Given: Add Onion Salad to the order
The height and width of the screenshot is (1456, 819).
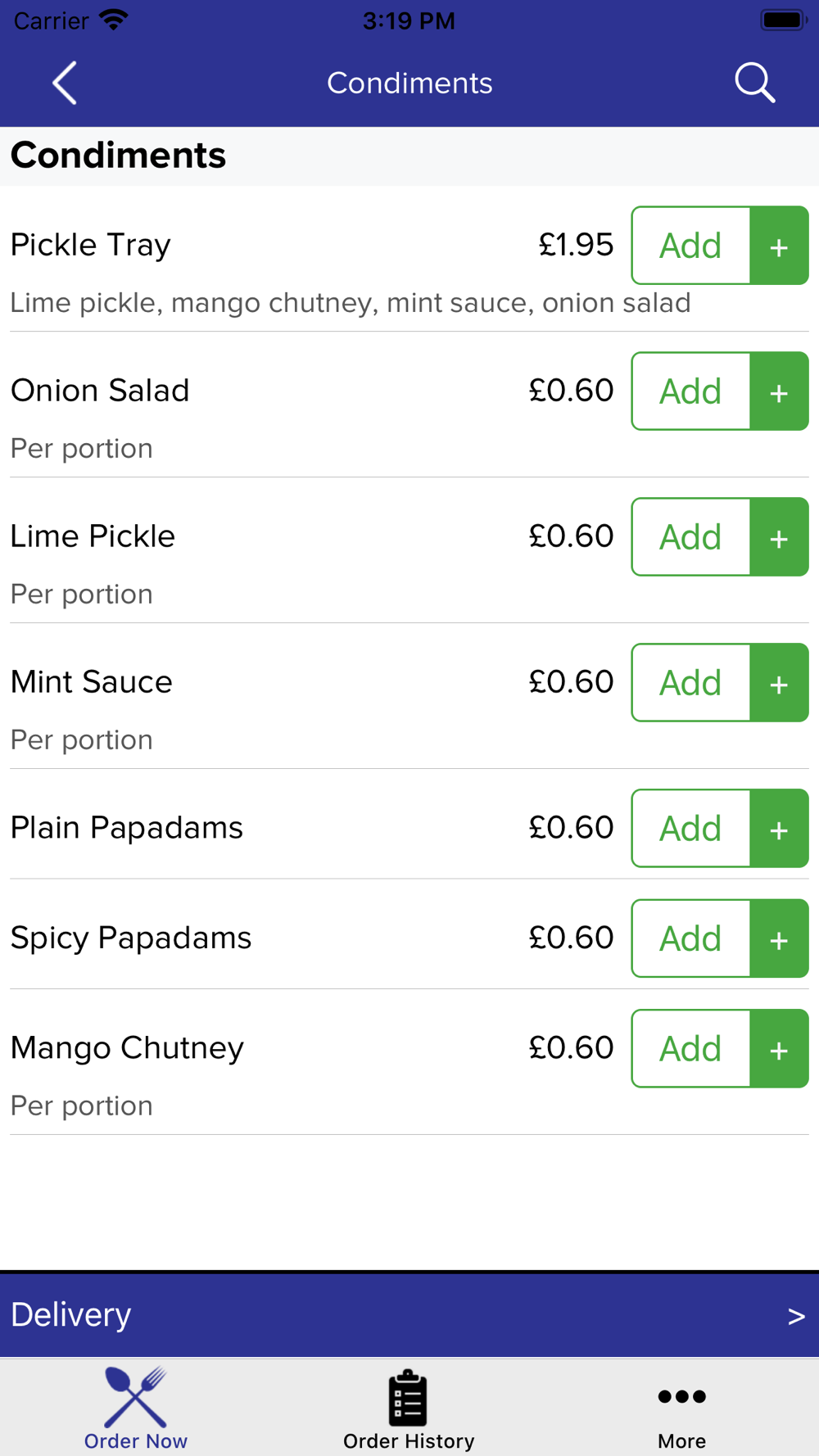Looking at the screenshot, I should tap(720, 391).
